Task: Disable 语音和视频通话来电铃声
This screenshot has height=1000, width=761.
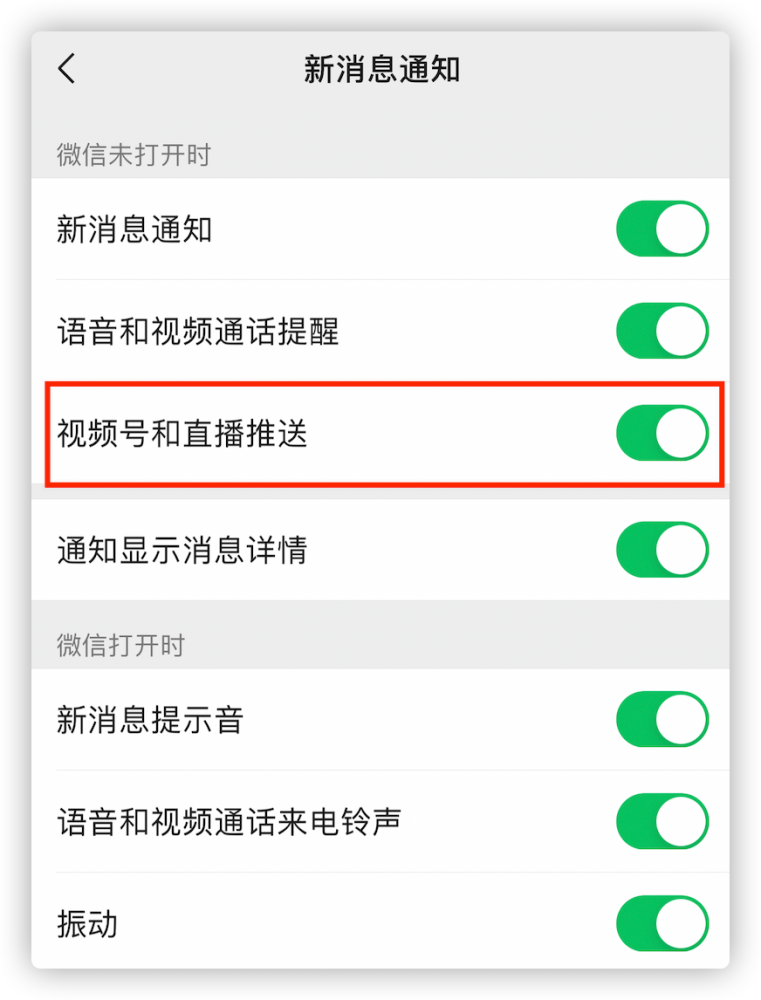Action: [x=662, y=821]
